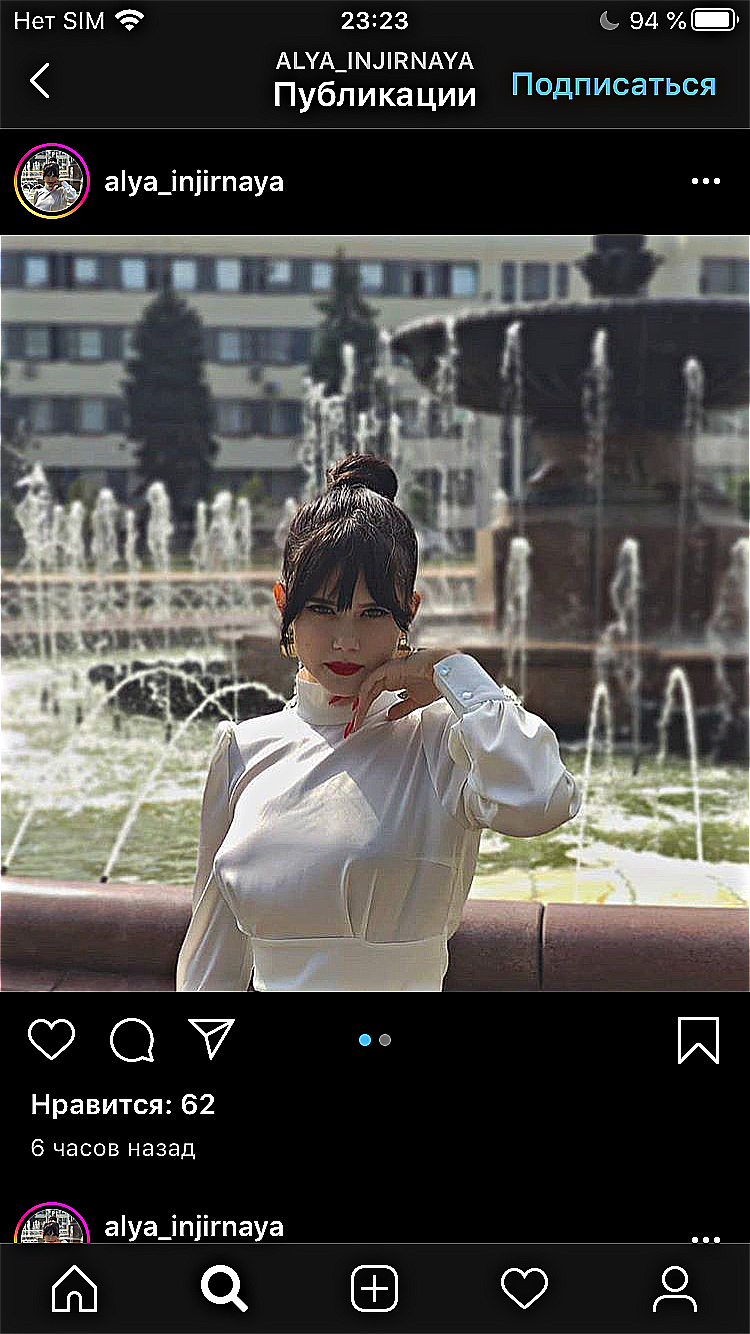Open the Activity heart tab in the bottom bar

pyautogui.click(x=524, y=1289)
